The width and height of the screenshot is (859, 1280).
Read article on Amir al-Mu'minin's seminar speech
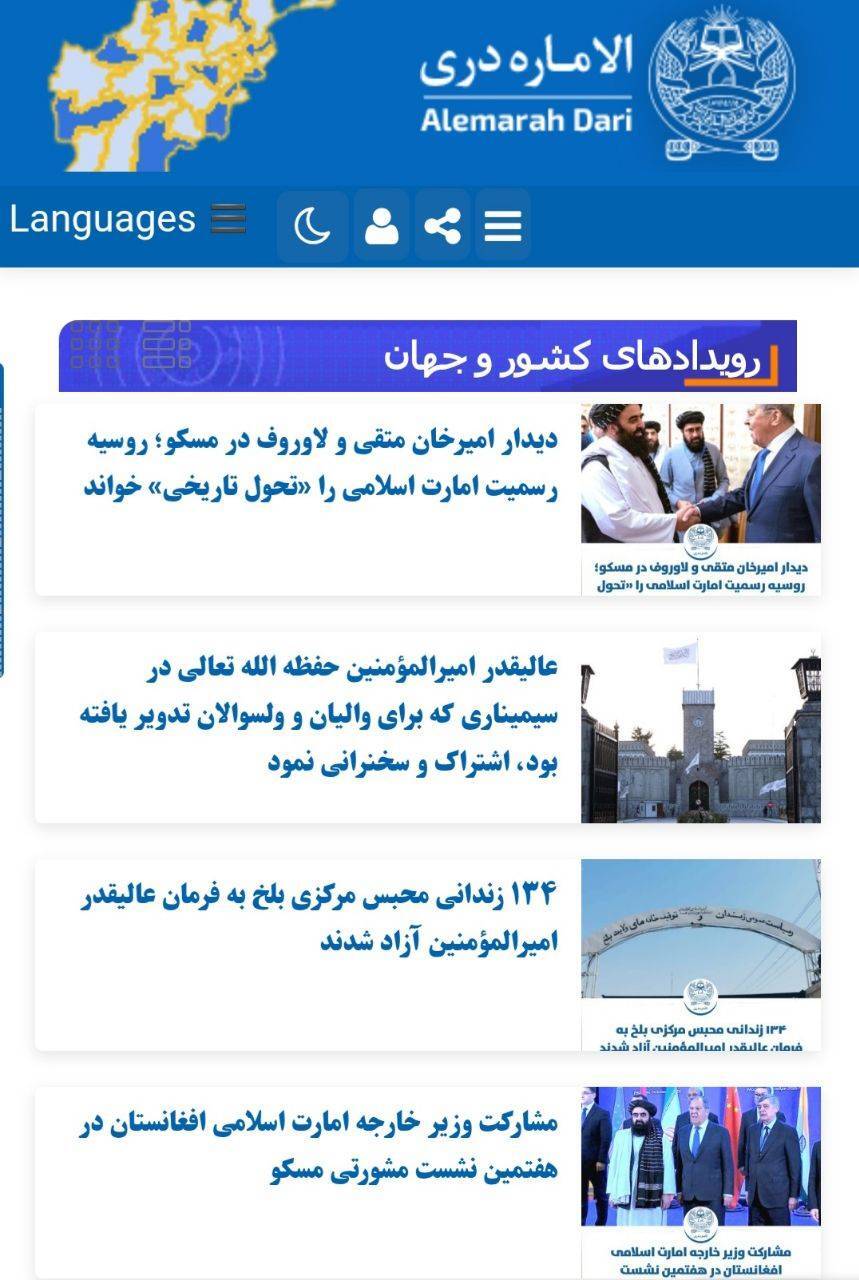pos(318,717)
